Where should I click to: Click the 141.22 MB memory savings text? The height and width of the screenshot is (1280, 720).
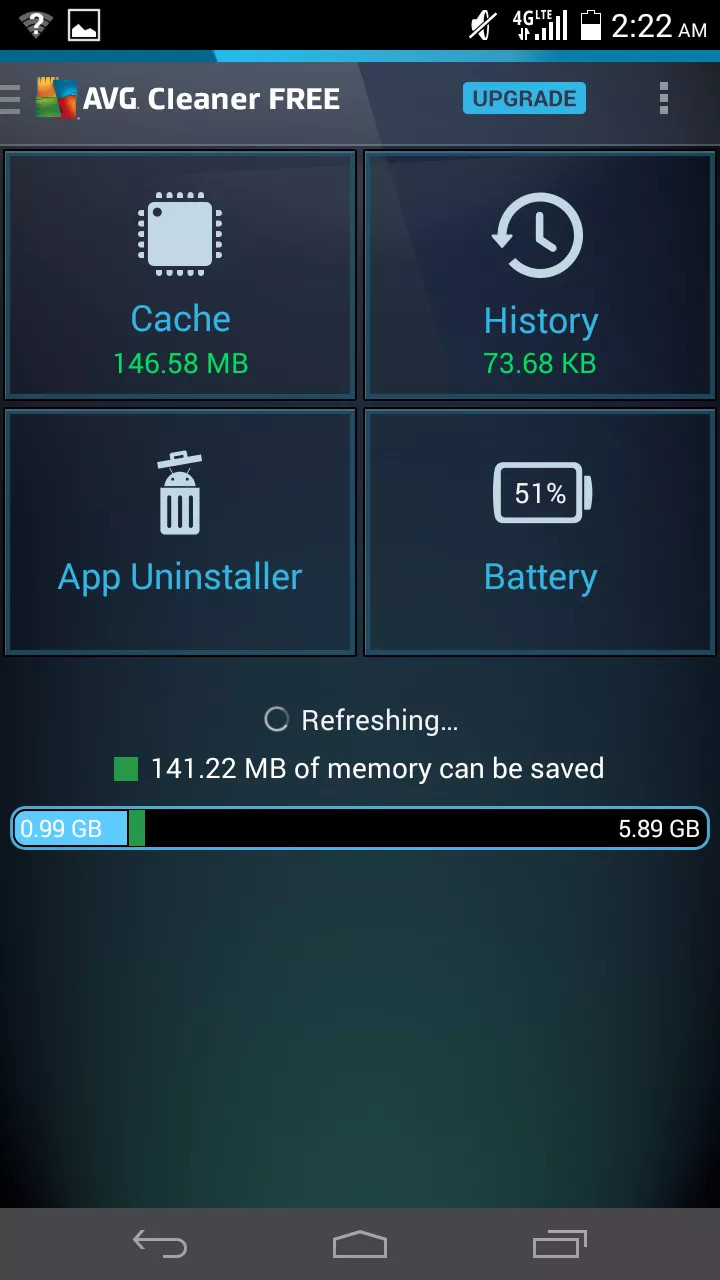tap(377, 768)
